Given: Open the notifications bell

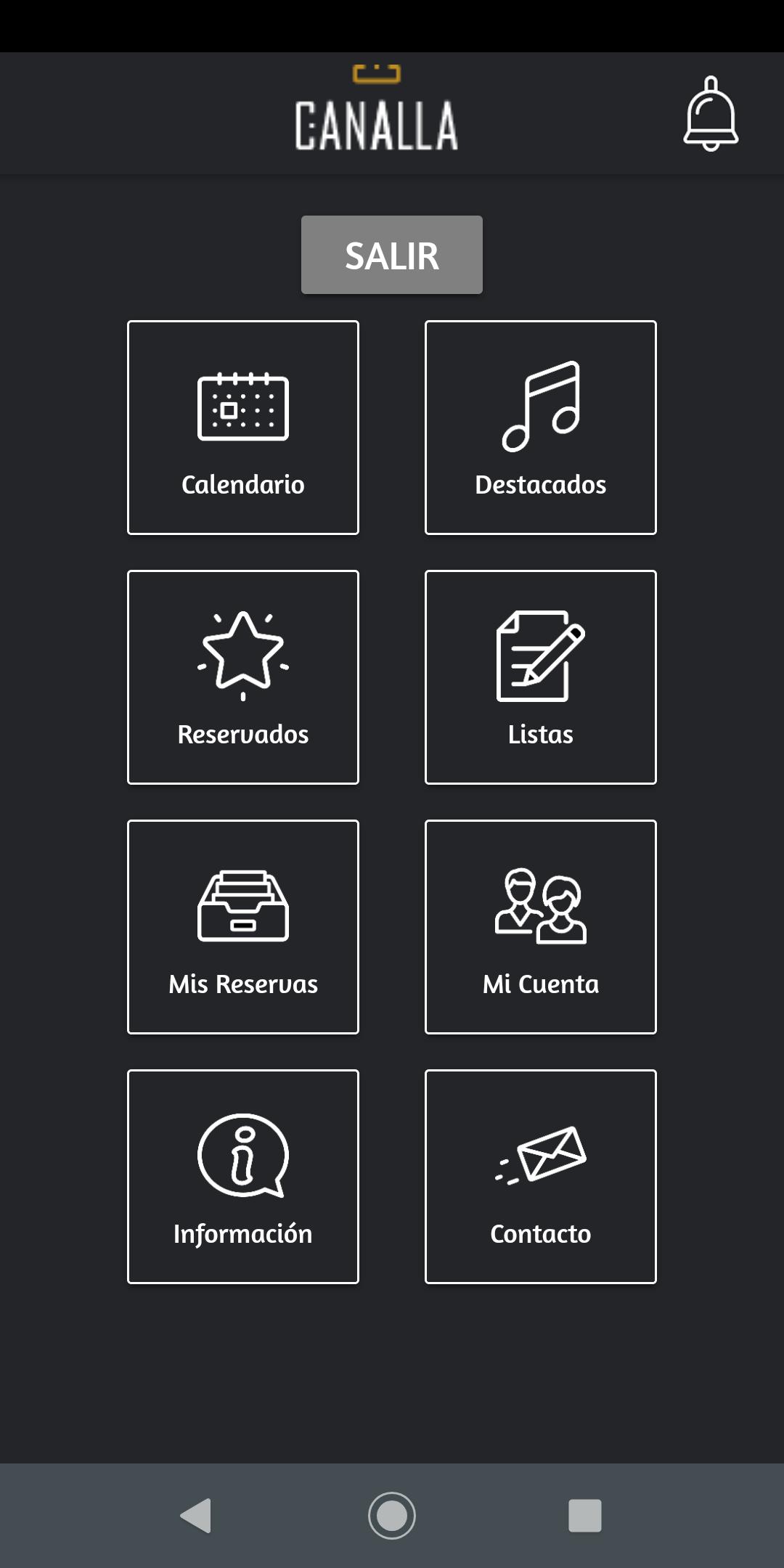Looking at the screenshot, I should pyautogui.click(x=711, y=114).
